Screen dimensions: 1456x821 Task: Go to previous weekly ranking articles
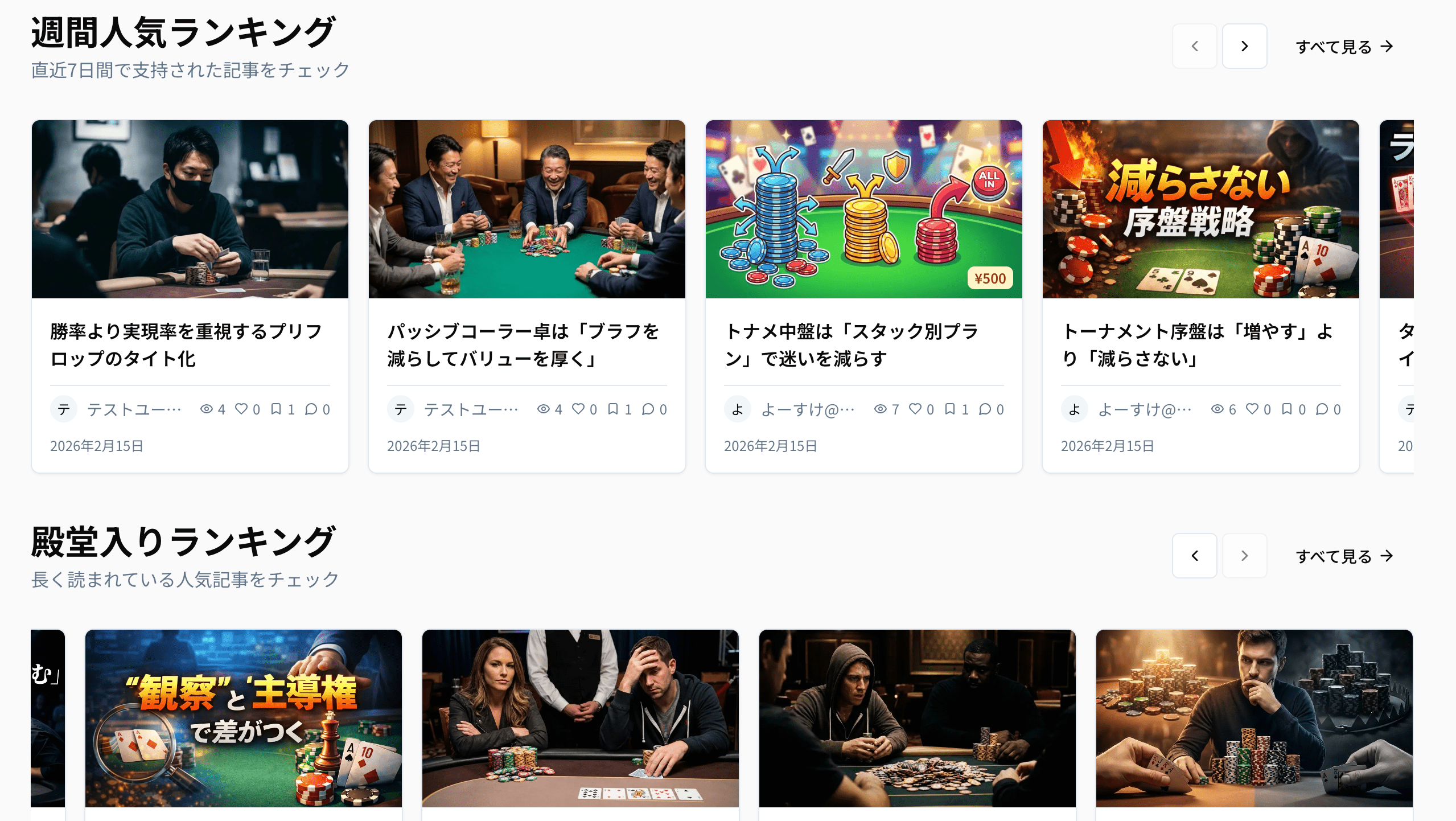1194,46
